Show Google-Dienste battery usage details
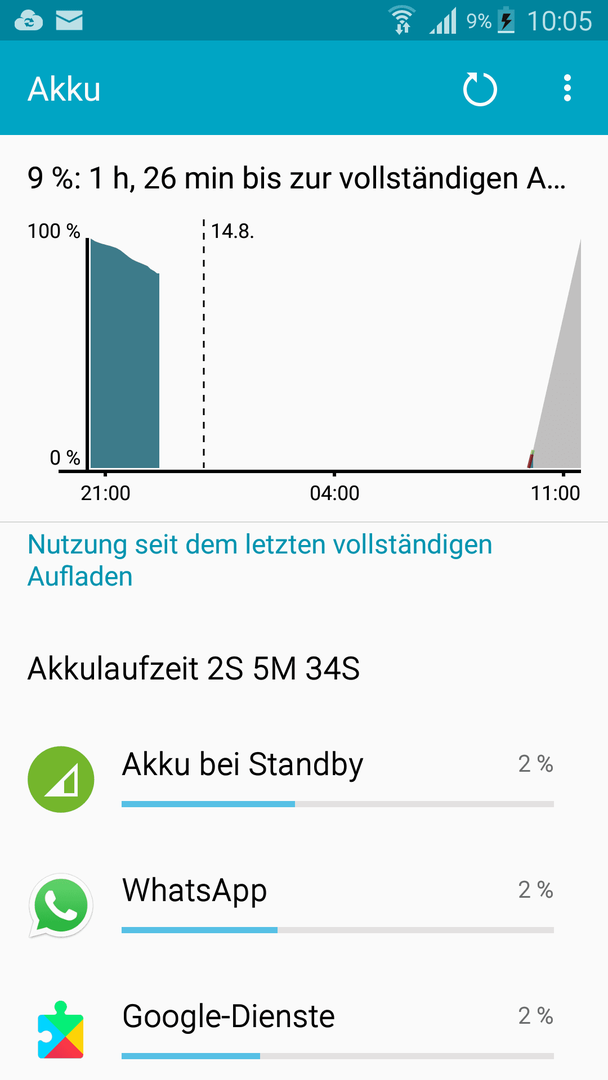 pyautogui.click(x=304, y=1024)
